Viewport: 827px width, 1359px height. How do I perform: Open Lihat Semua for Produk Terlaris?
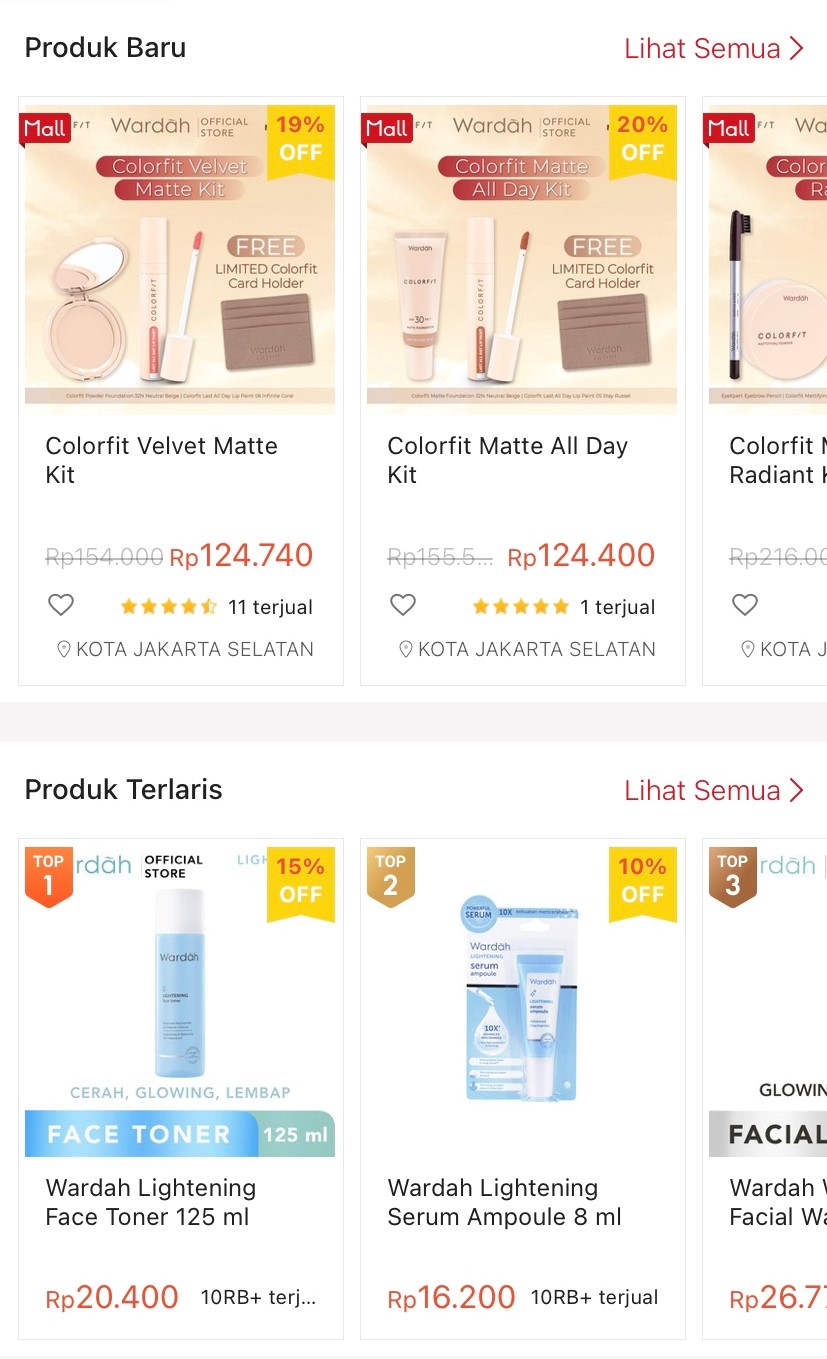tap(713, 790)
